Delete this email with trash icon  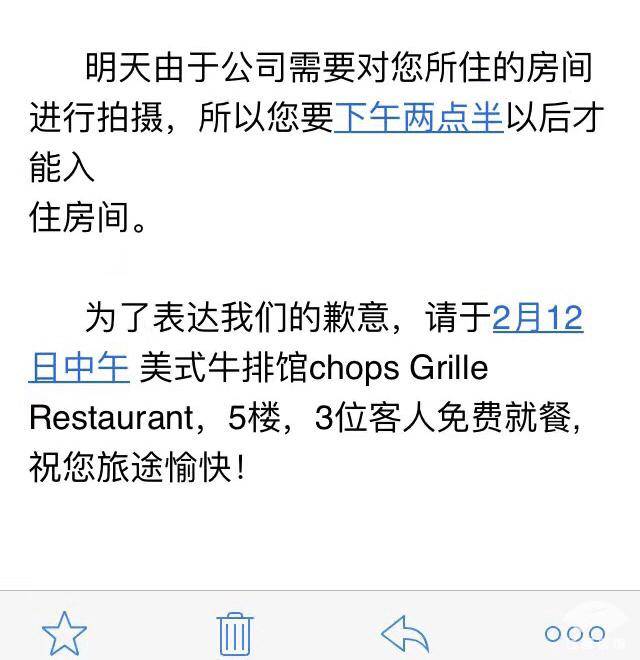click(235, 633)
